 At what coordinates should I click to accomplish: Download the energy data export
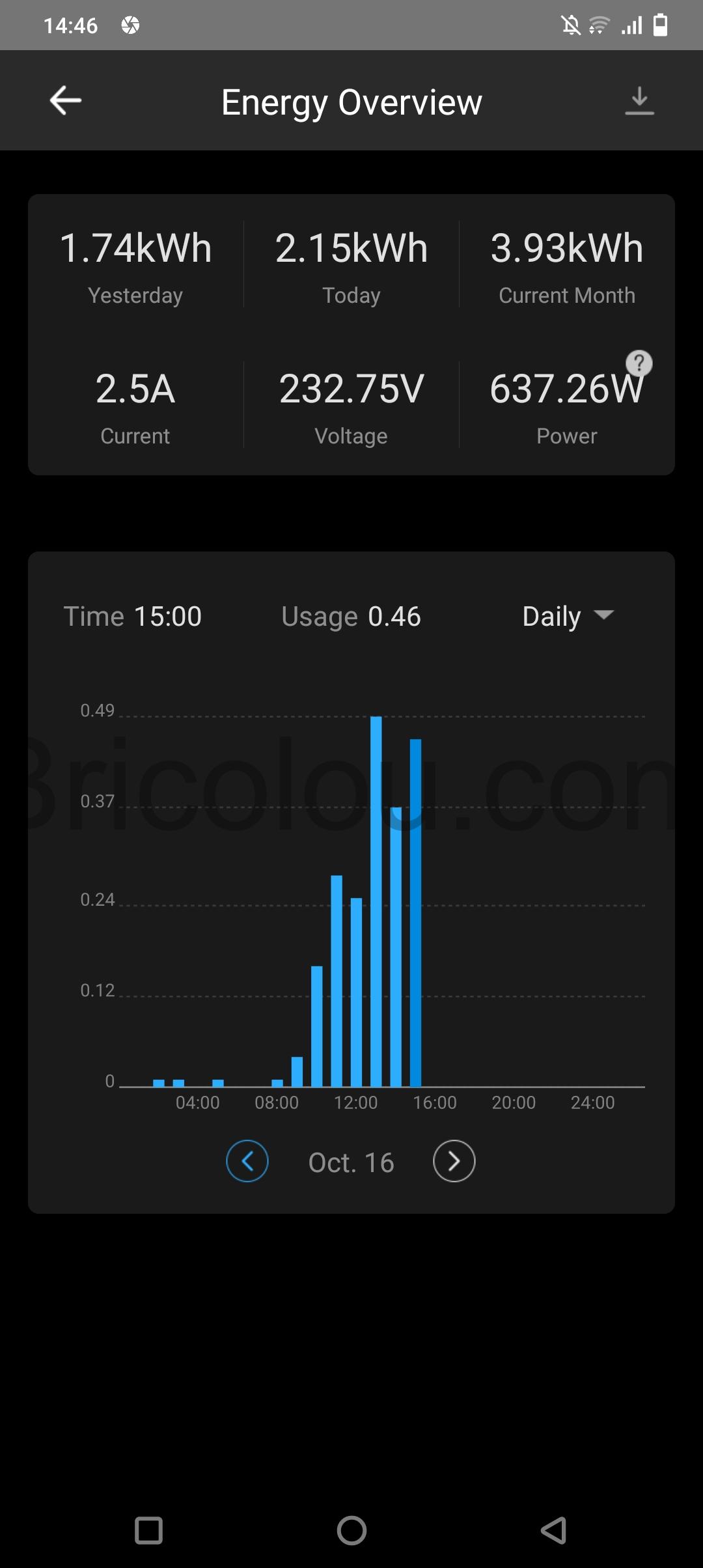639,101
